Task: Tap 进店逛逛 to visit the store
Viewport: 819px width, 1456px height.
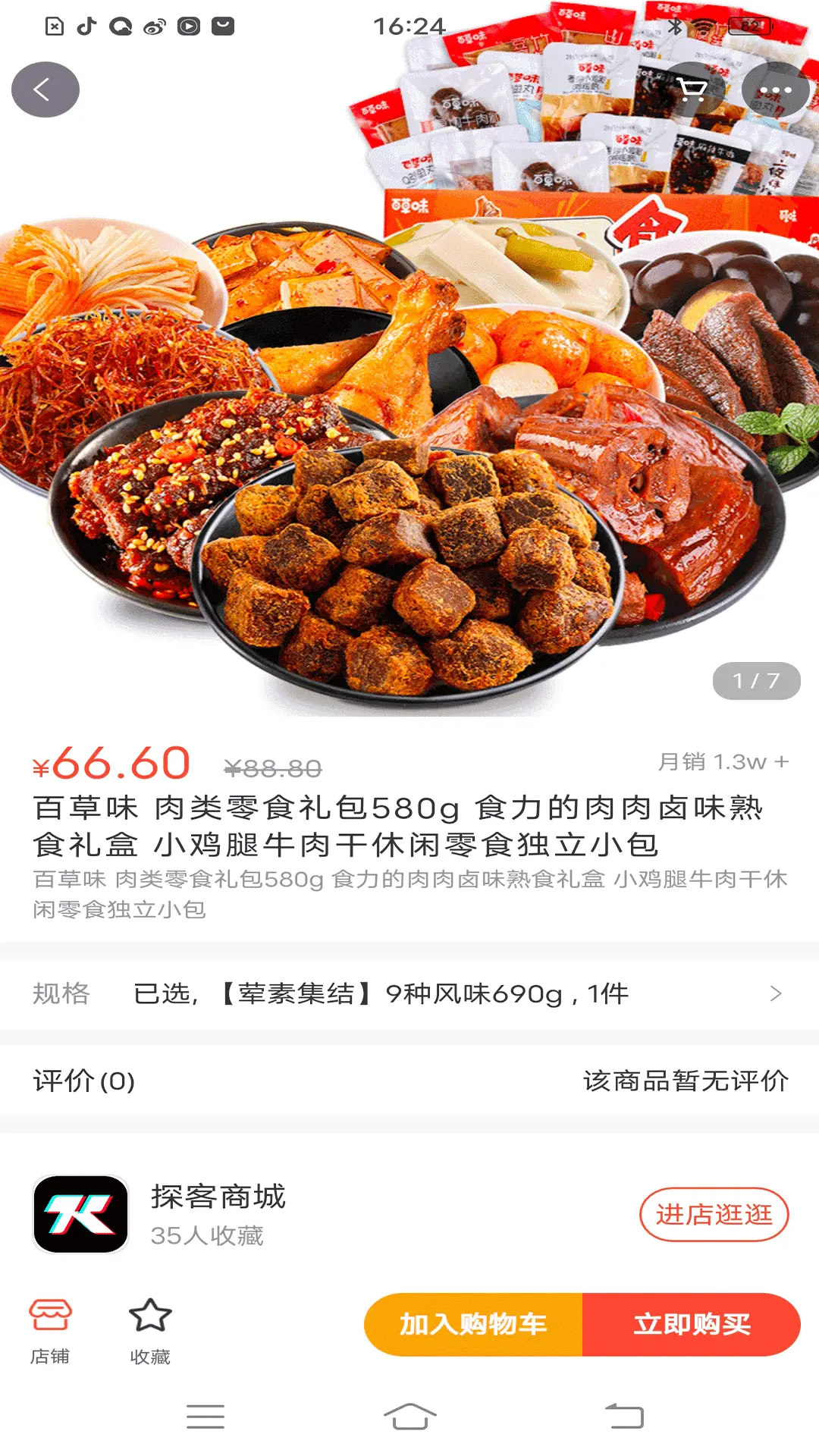Action: (714, 1214)
